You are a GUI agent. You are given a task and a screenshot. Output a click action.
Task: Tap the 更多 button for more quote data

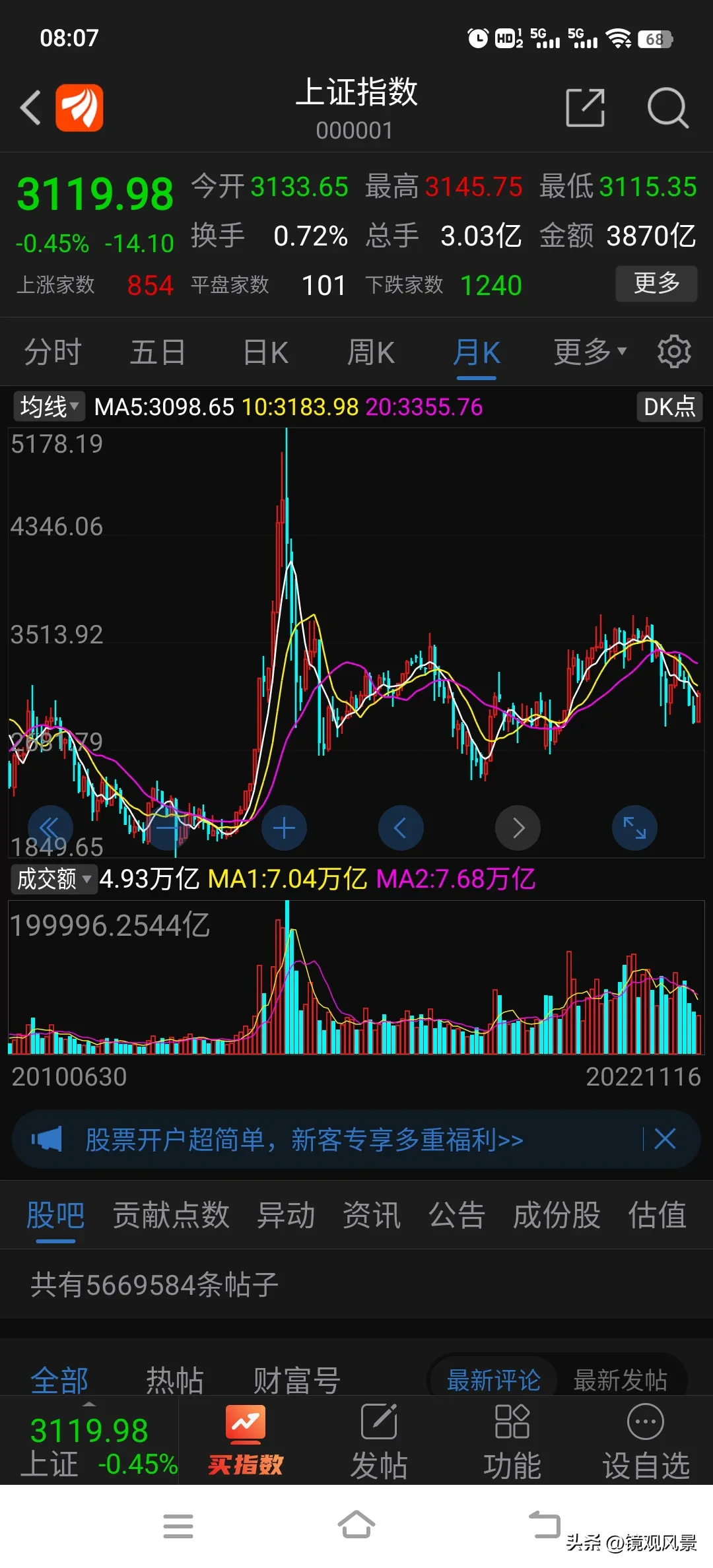656,284
